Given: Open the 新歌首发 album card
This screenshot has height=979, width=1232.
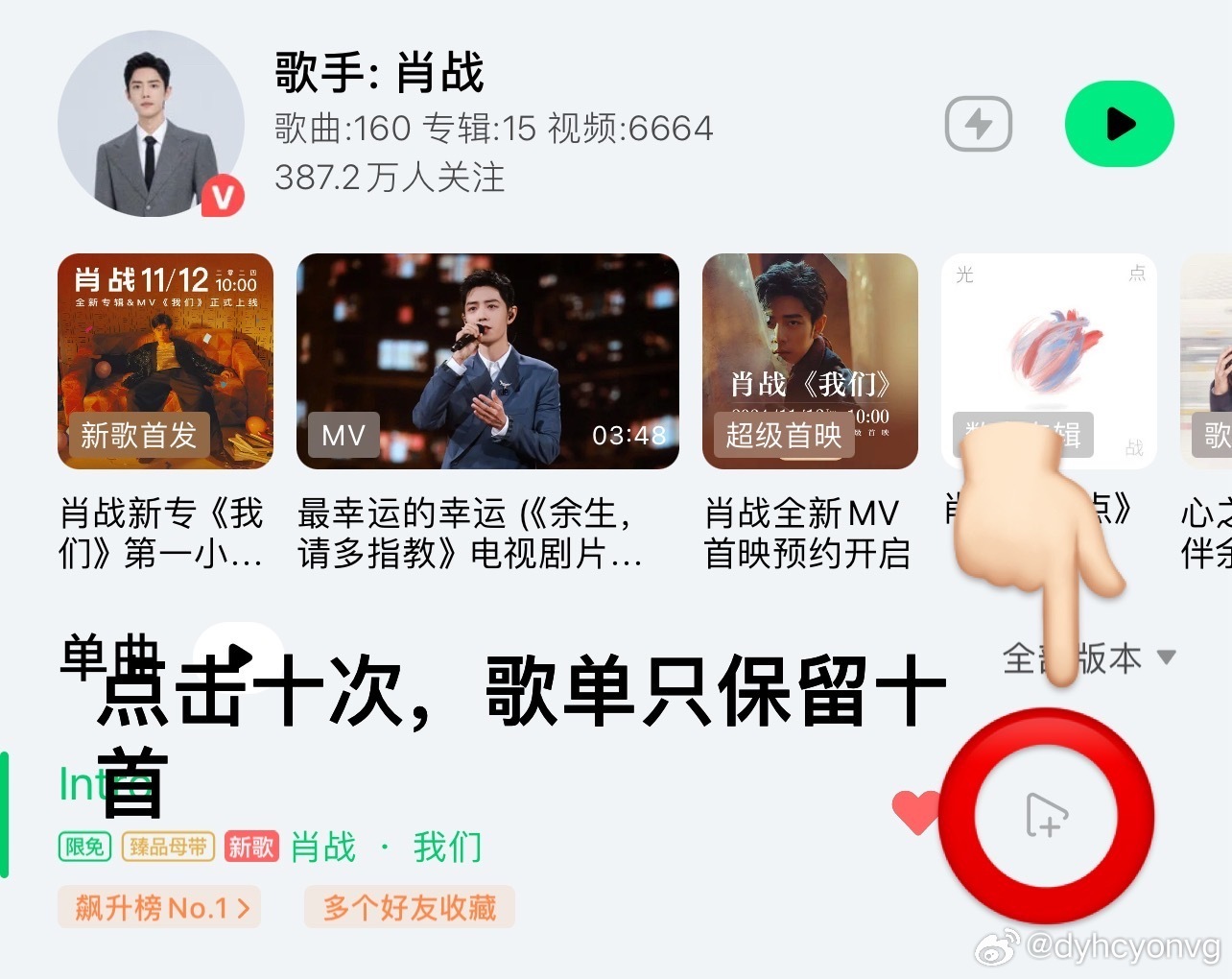Looking at the screenshot, I should click(x=165, y=361).
